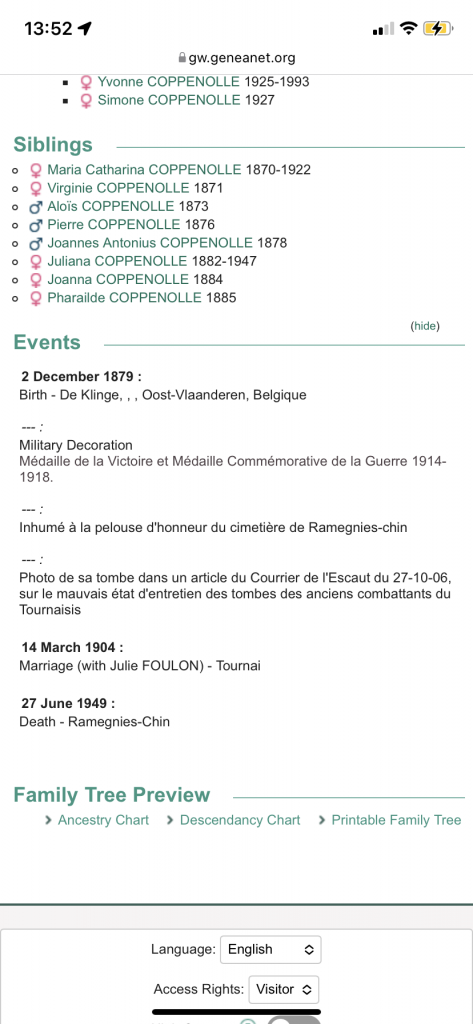
Task: View Virginie COPPENOLLE's record
Action: pyautogui.click(x=119, y=188)
